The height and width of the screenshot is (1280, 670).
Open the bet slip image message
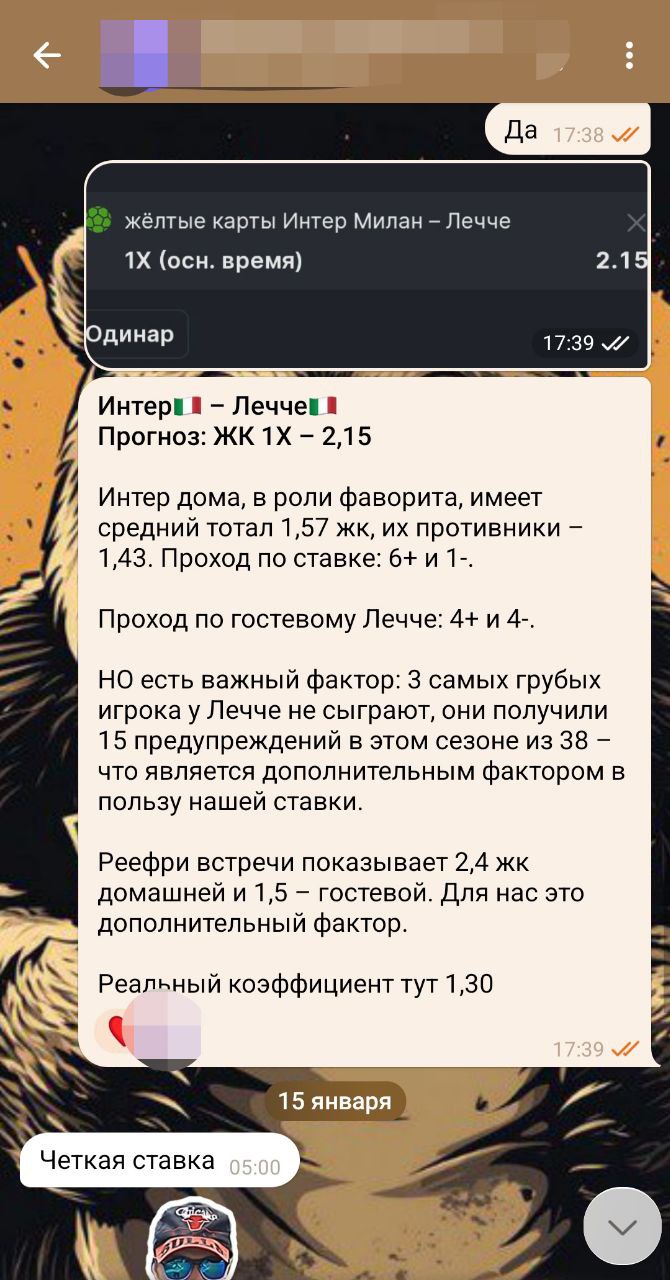click(367, 265)
